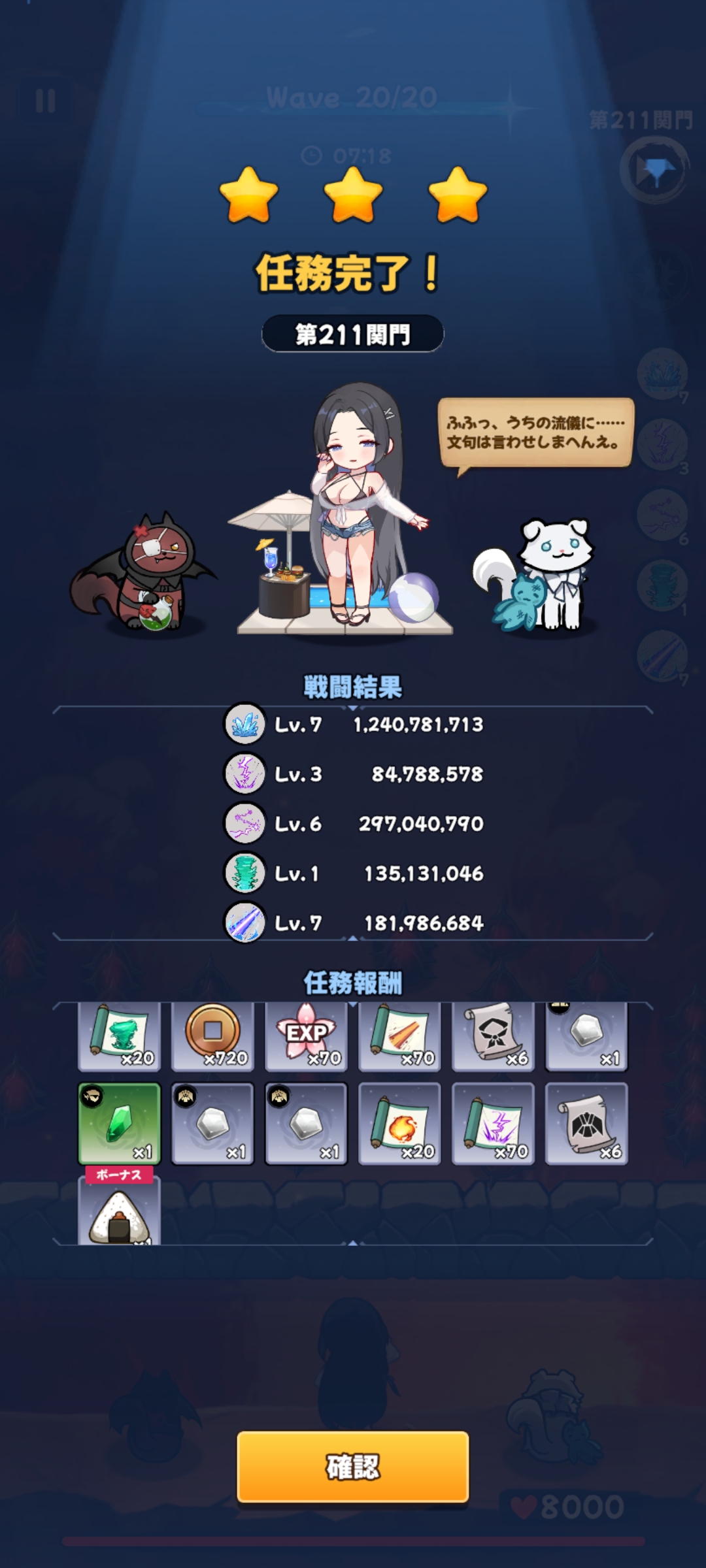The width and height of the screenshot is (706, 1568).
Task: Open the x720 coin reward details
Action: (212, 1036)
